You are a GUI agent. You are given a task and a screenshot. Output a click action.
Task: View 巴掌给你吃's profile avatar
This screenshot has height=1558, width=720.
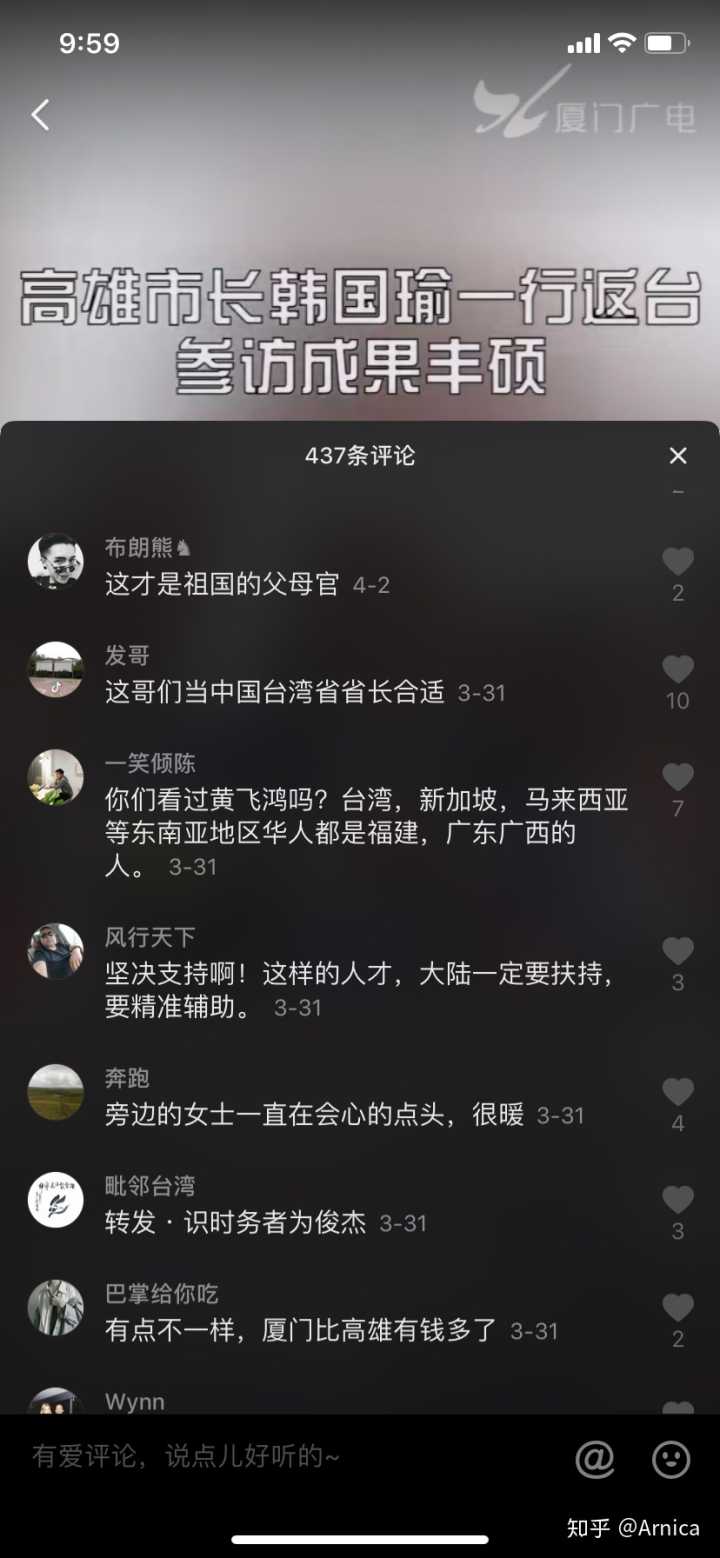pos(55,1308)
